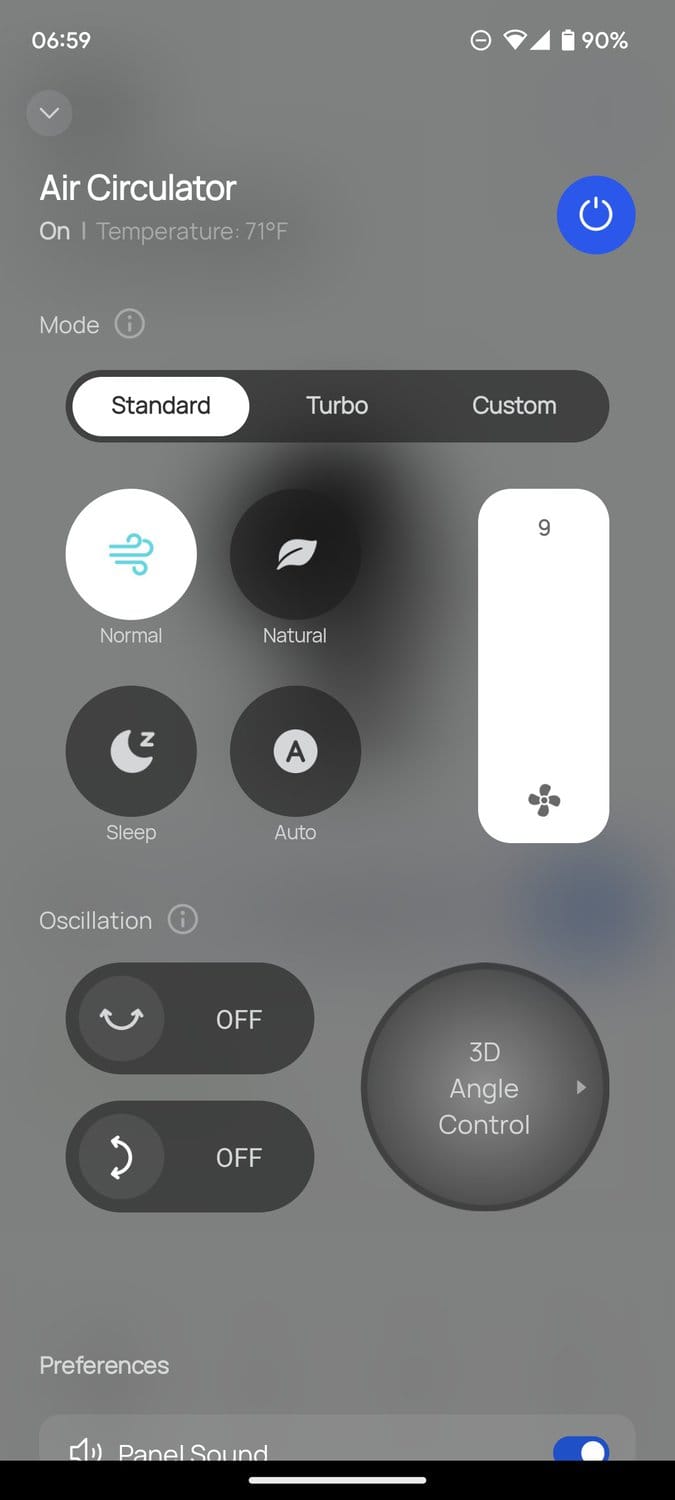Open the Mode info icon
Image resolution: width=675 pixels, height=1500 pixels.
pos(130,324)
